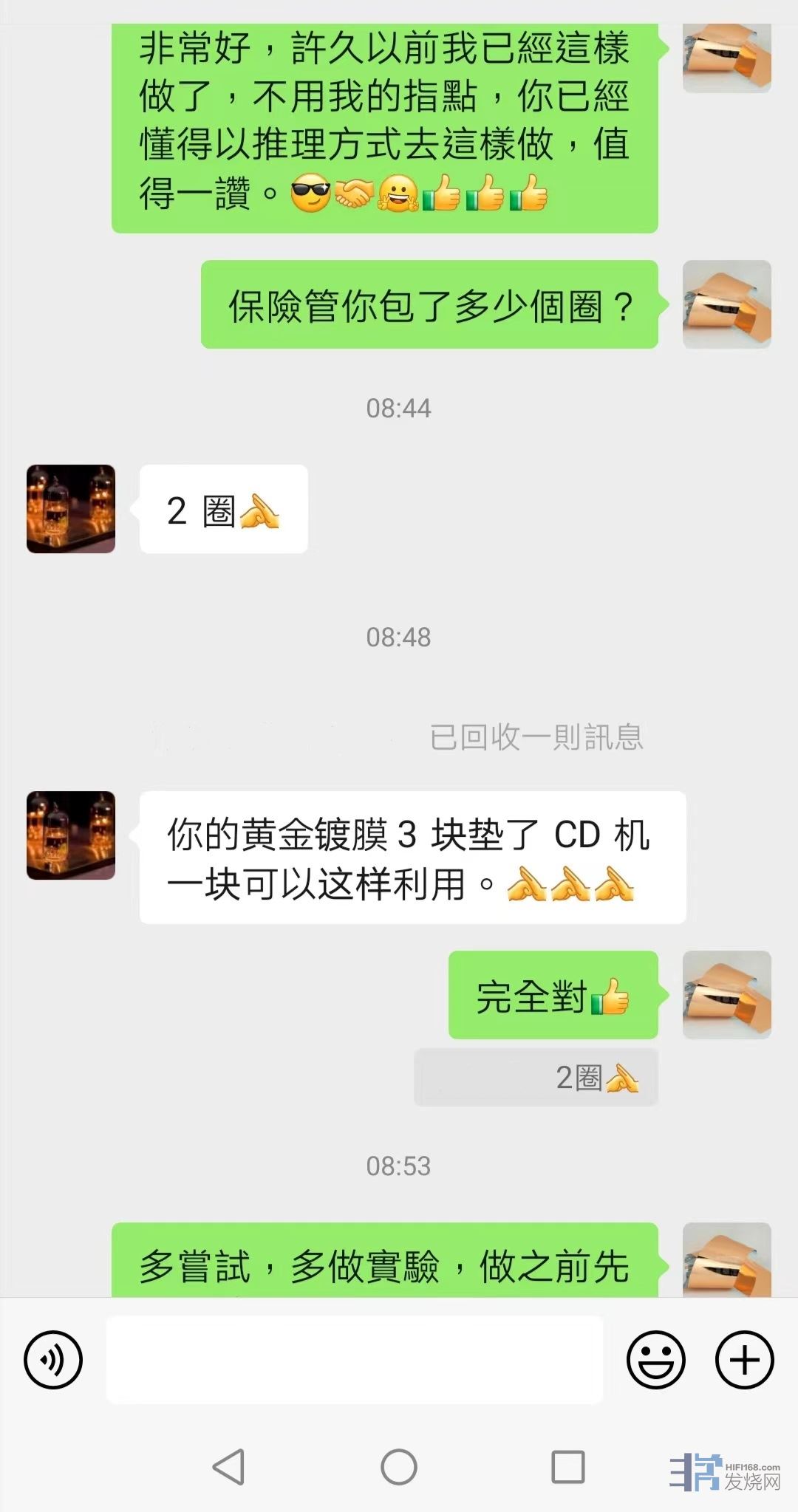Open recent apps with square button
Screen dimensions: 798x1512
click(568, 1467)
